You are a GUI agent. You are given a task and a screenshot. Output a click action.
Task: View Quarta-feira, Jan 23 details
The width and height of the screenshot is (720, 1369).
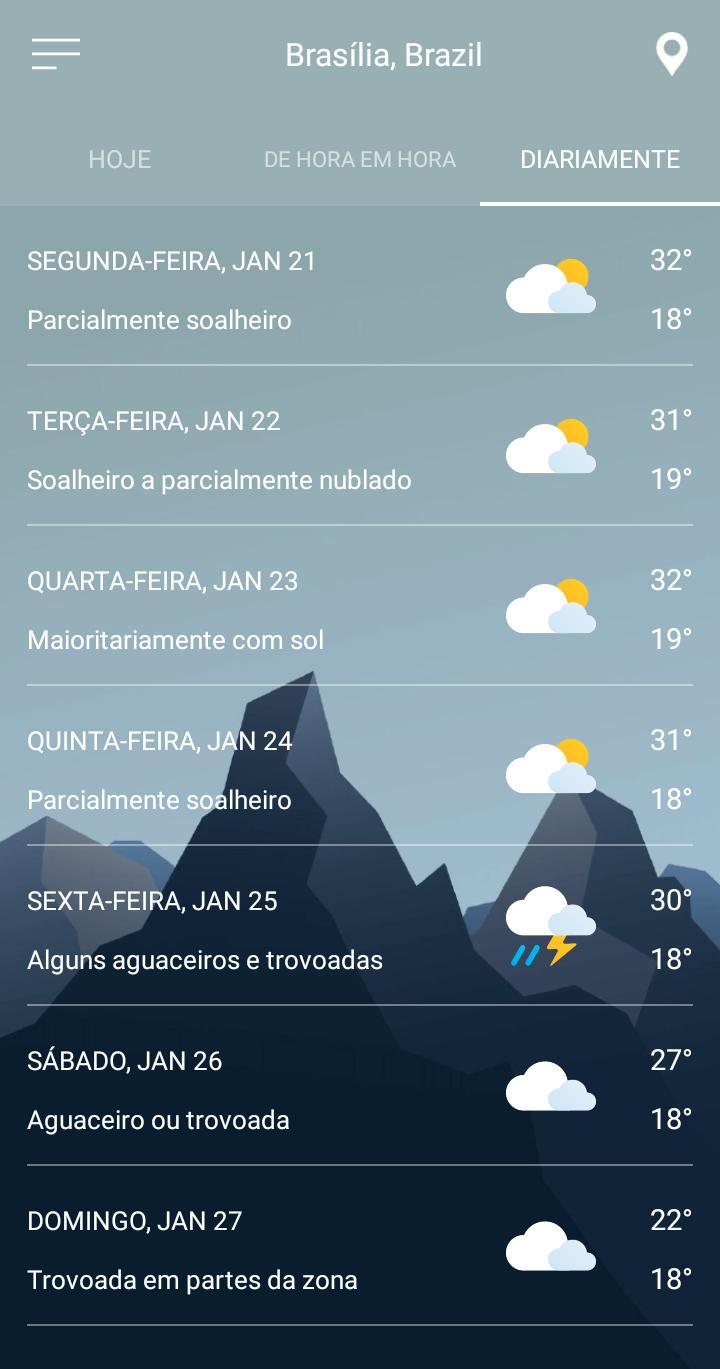point(360,610)
